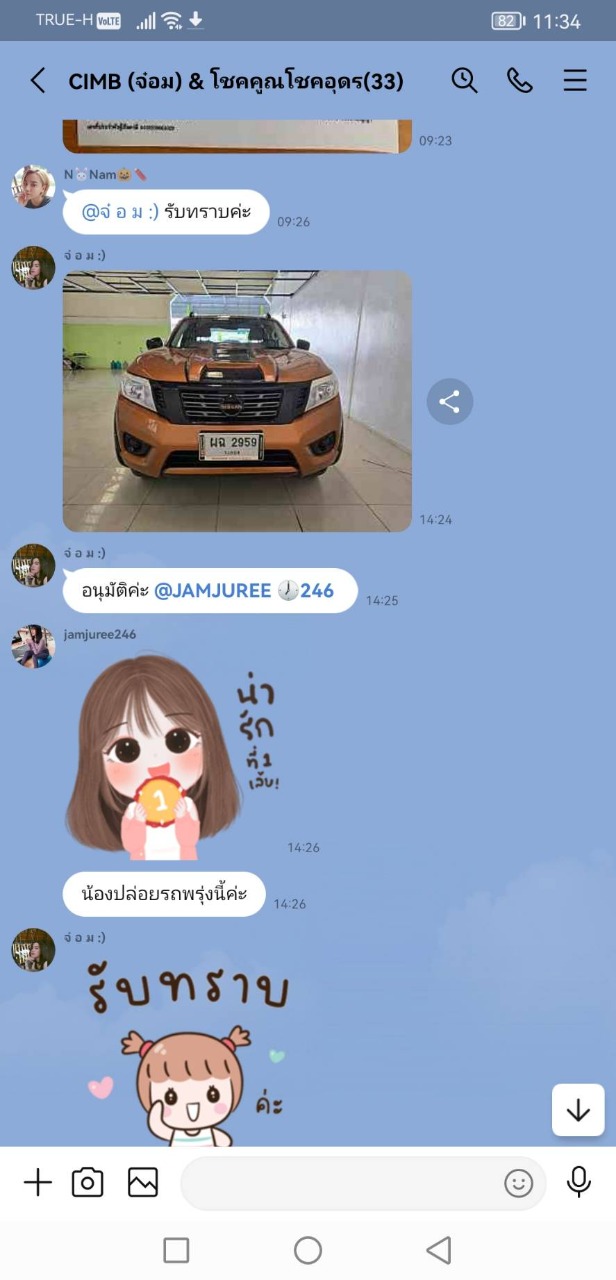Go to the home screen
Viewport: 616px width, 1280px height.
308,1250
